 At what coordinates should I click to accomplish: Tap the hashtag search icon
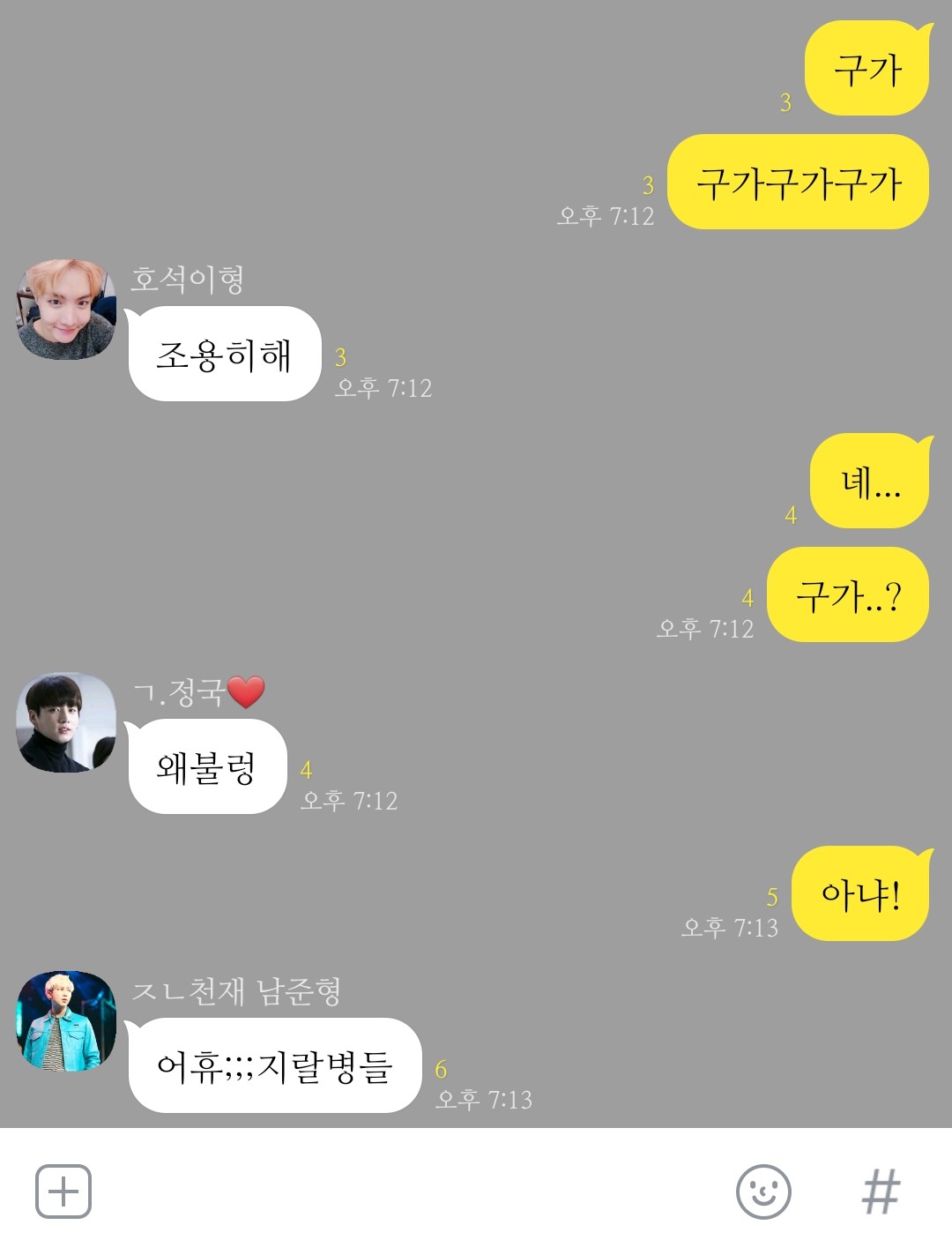pos(880,1192)
